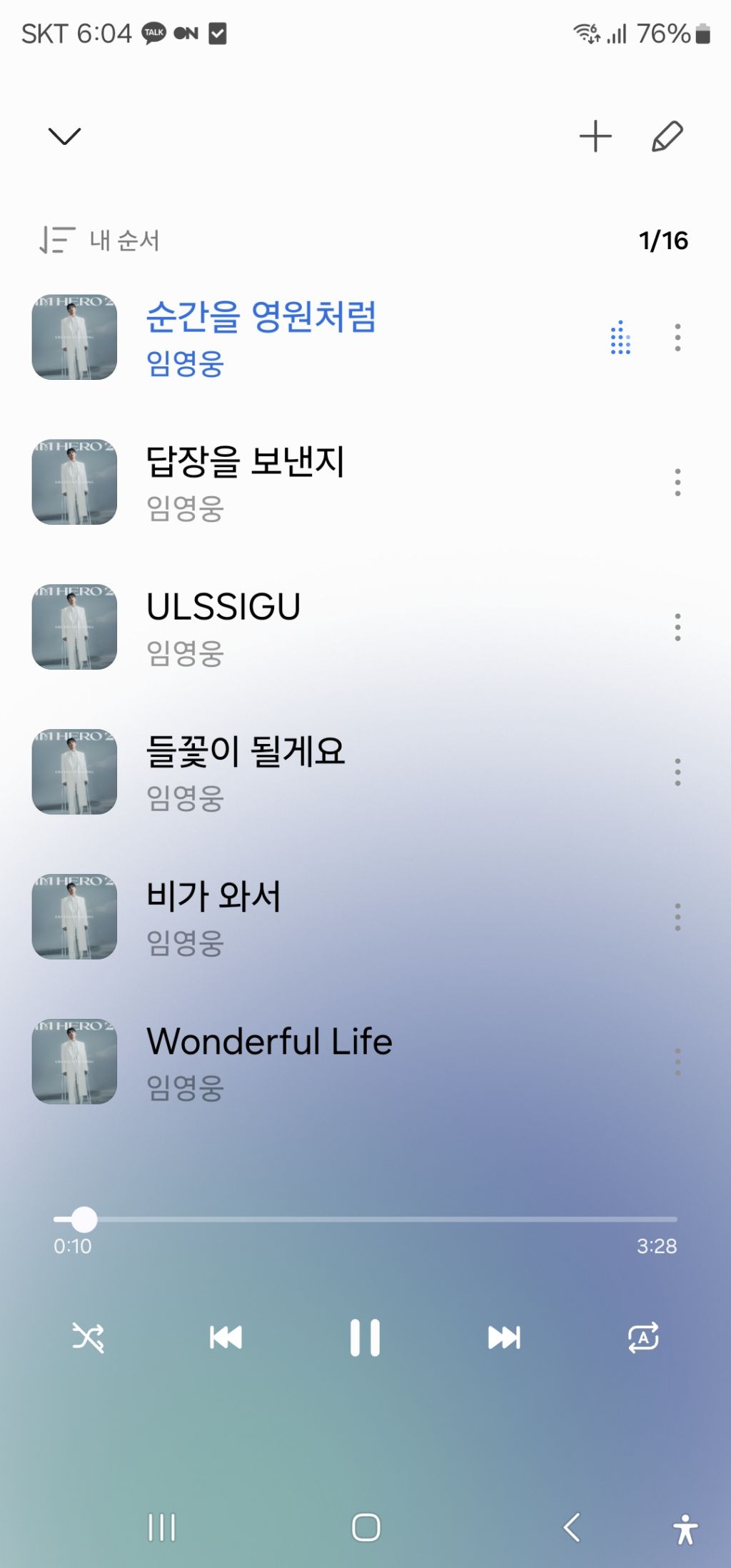
Task: Open more options for Wonderful Life
Action: [677, 1062]
